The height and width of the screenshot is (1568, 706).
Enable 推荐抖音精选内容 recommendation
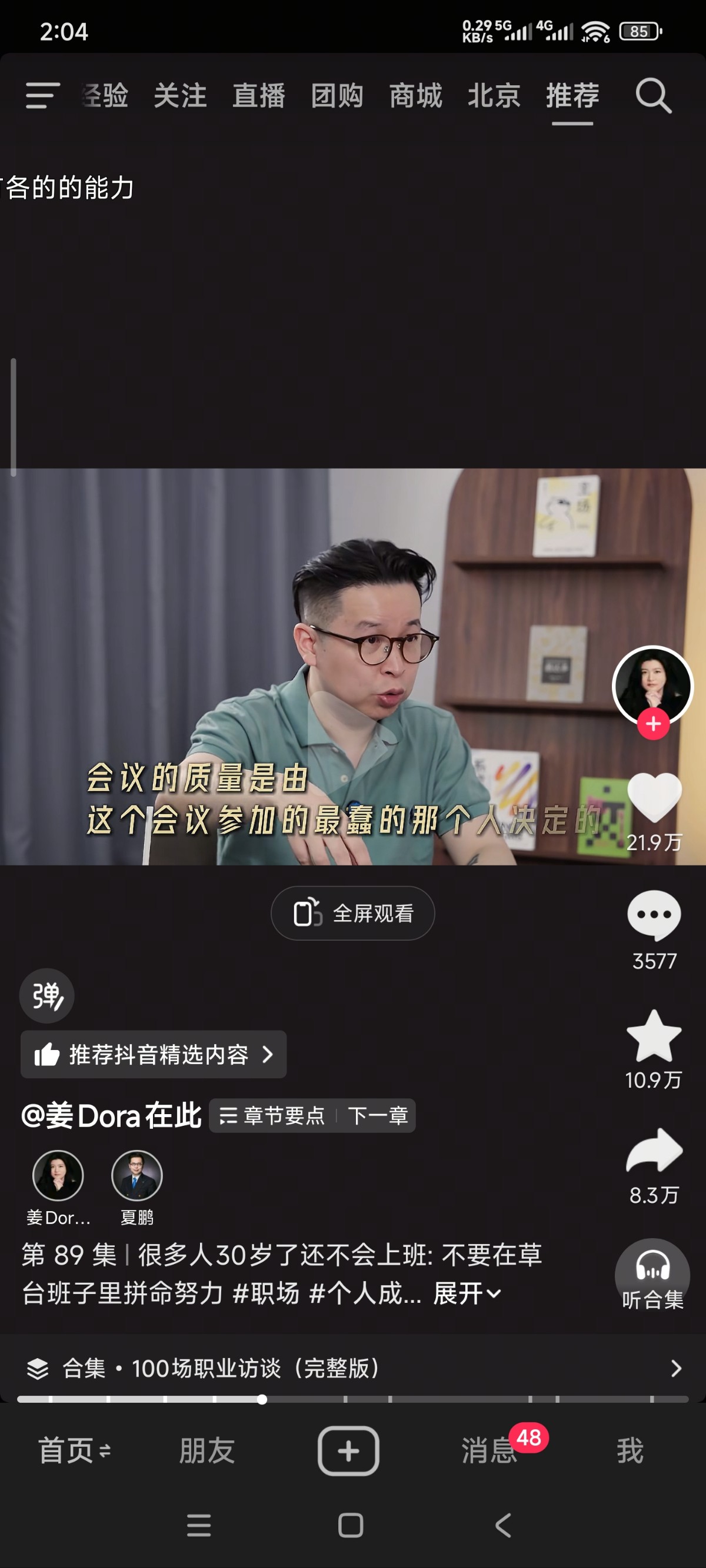tap(152, 1055)
